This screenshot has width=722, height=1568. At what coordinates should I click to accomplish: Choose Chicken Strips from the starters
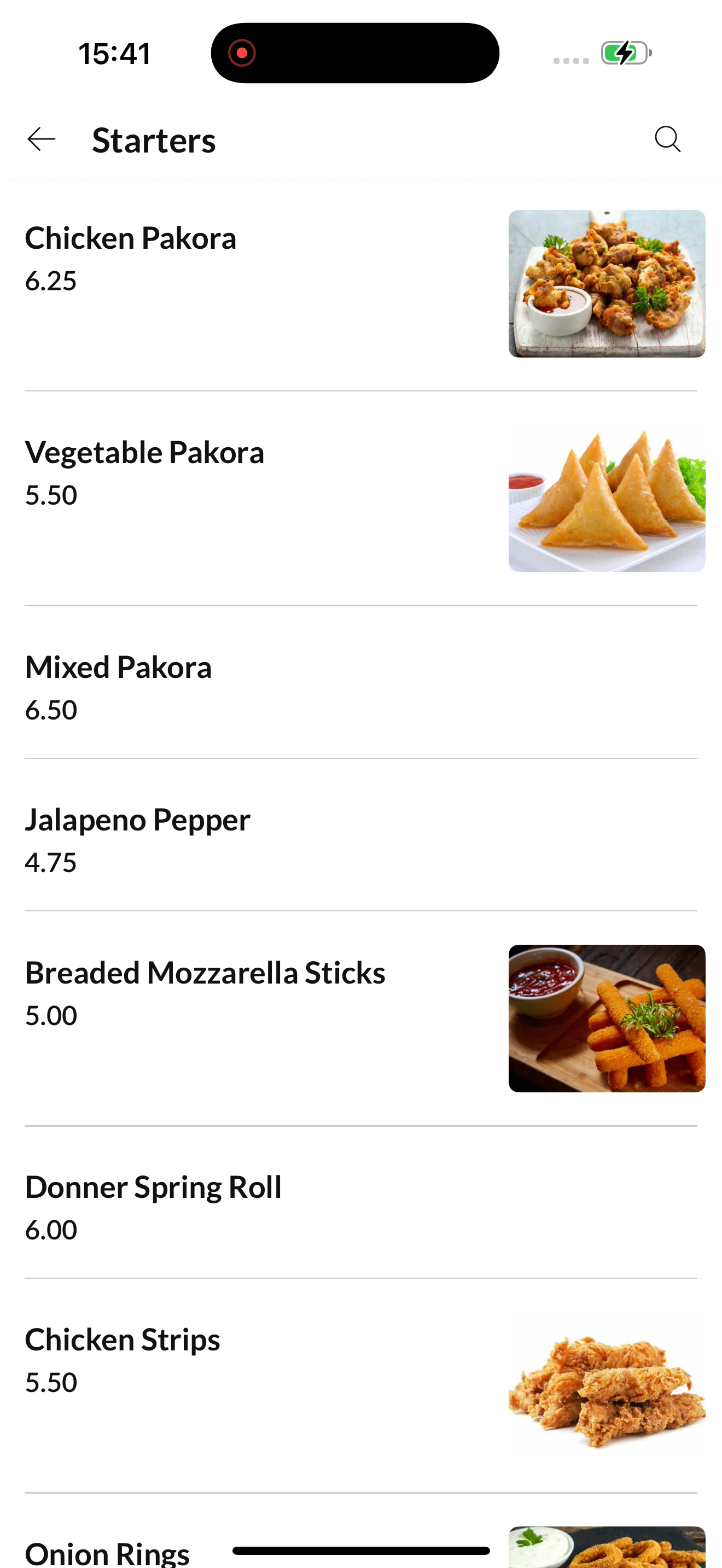[361, 1385]
